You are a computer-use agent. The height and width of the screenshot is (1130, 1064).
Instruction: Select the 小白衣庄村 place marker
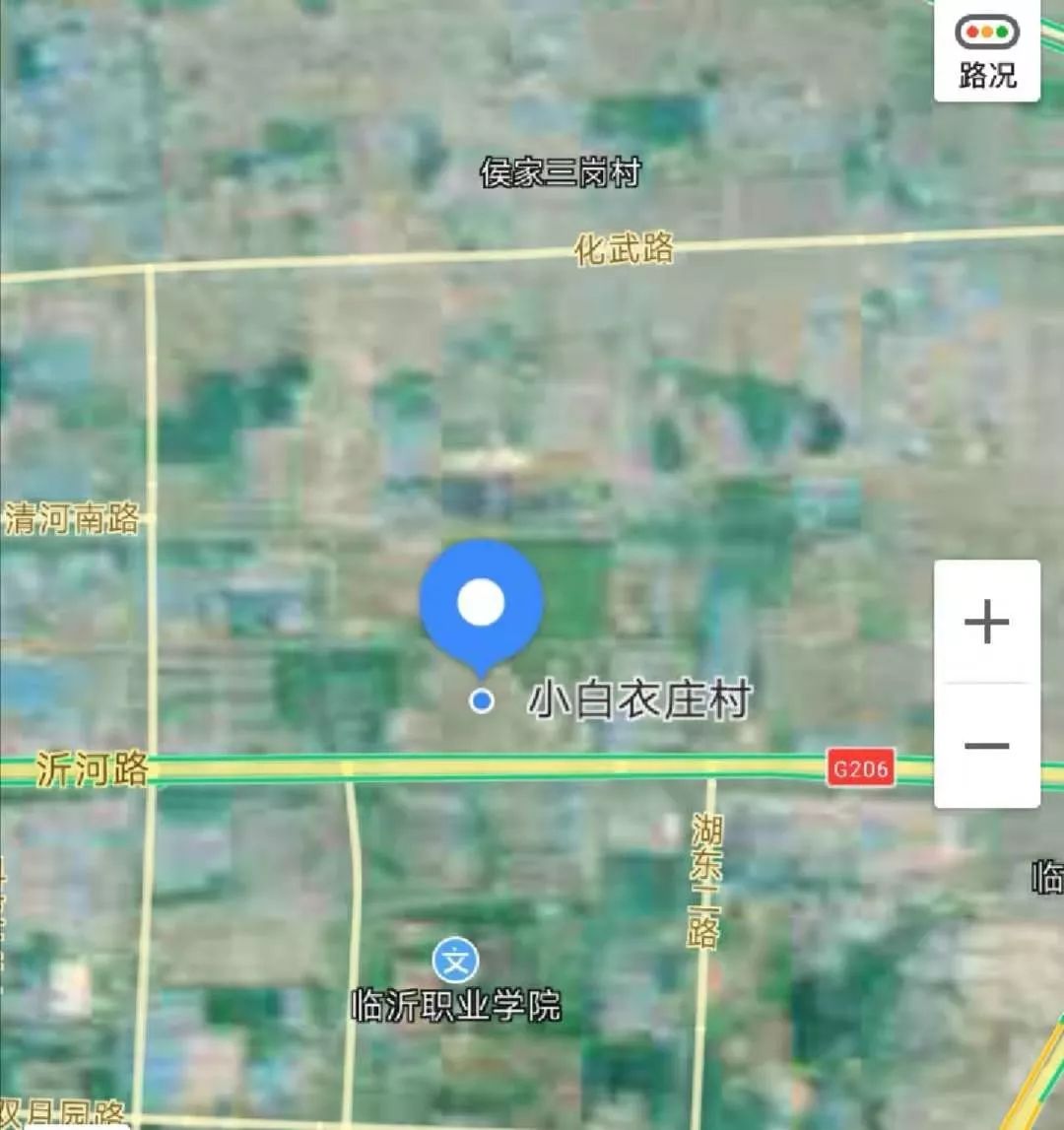click(x=482, y=700)
